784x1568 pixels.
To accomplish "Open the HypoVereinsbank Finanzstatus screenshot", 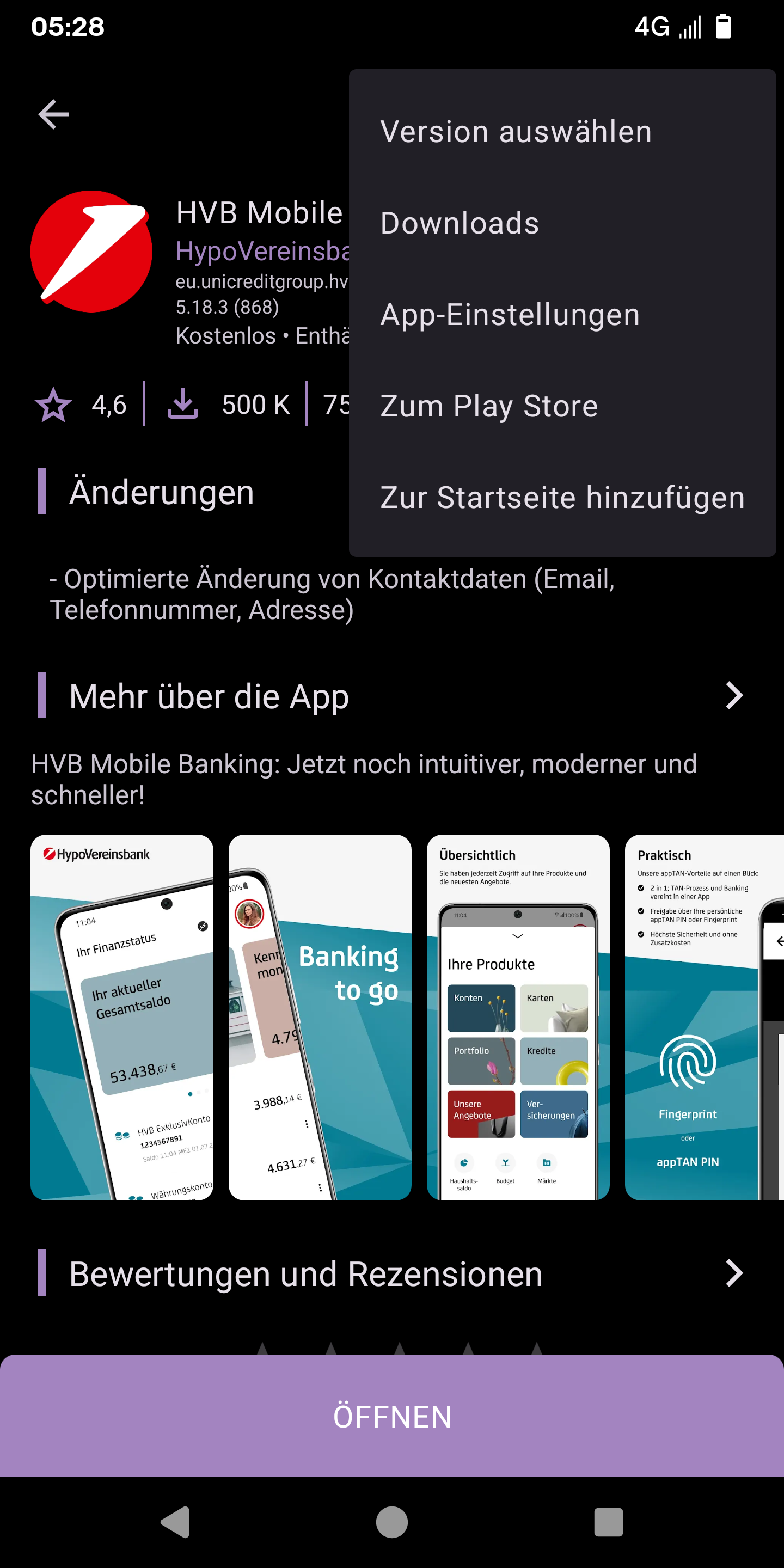I will point(122,1016).
